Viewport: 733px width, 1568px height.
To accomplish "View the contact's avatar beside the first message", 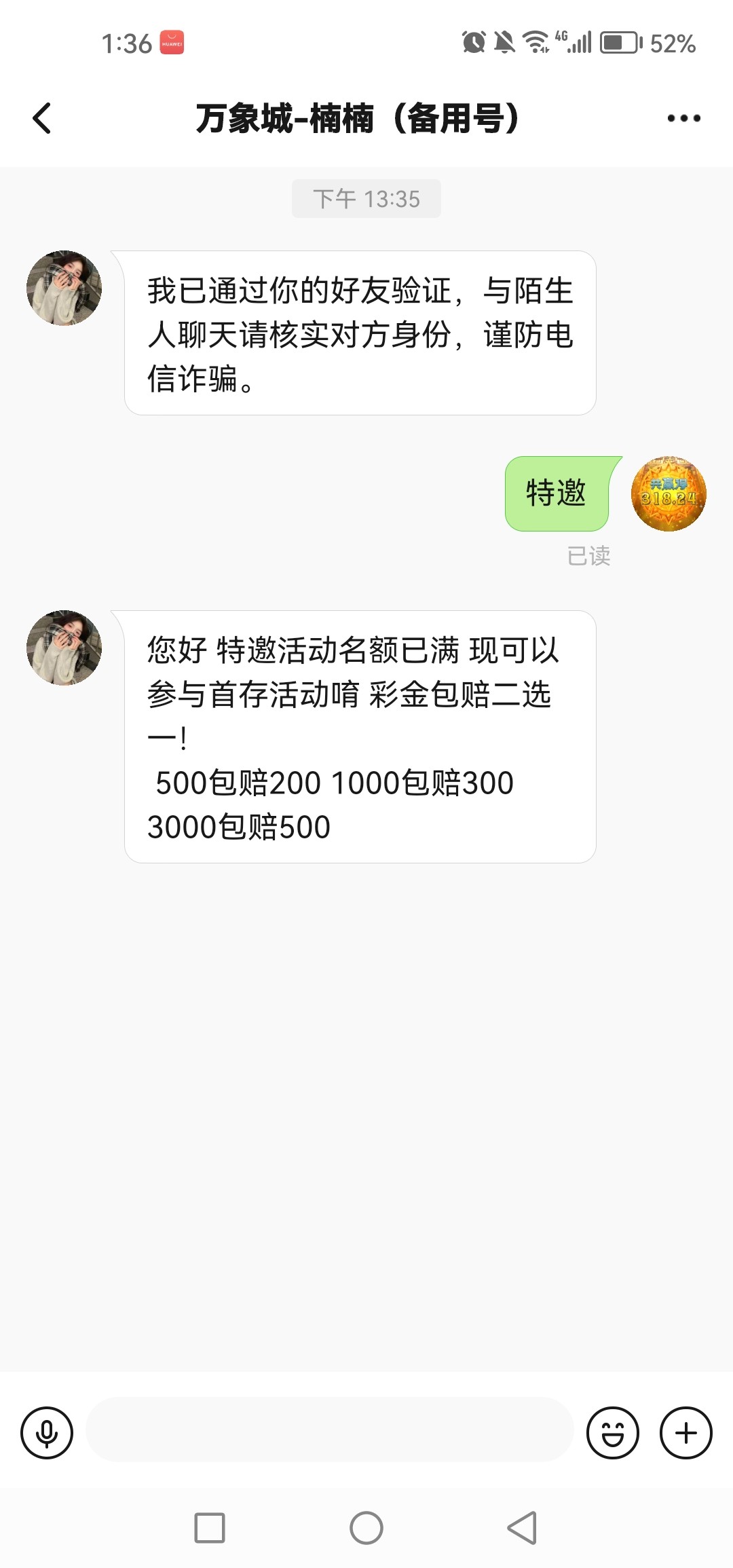I will pyautogui.click(x=64, y=288).
